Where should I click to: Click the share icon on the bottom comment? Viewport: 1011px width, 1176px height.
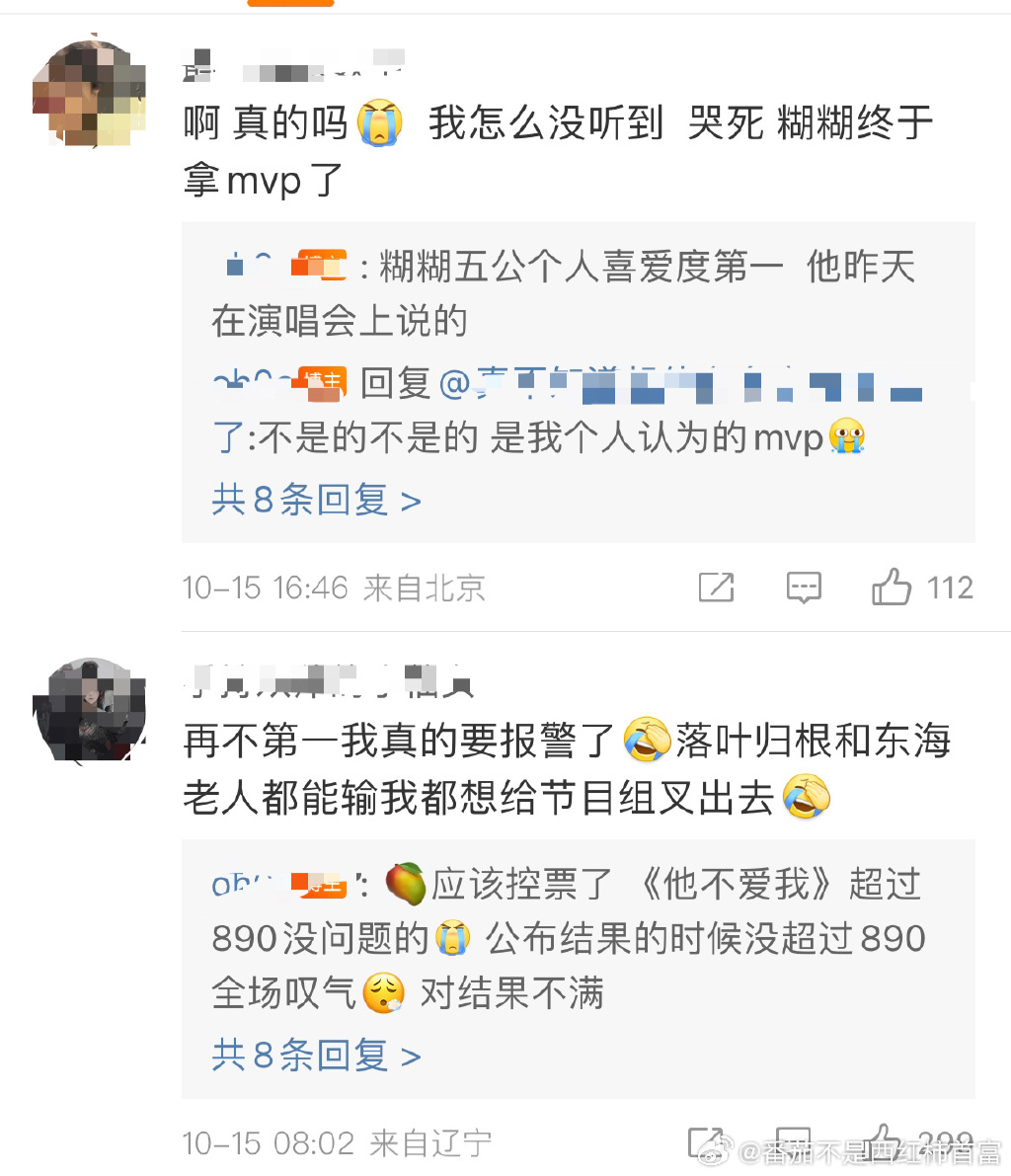[x=705, y=1142]
